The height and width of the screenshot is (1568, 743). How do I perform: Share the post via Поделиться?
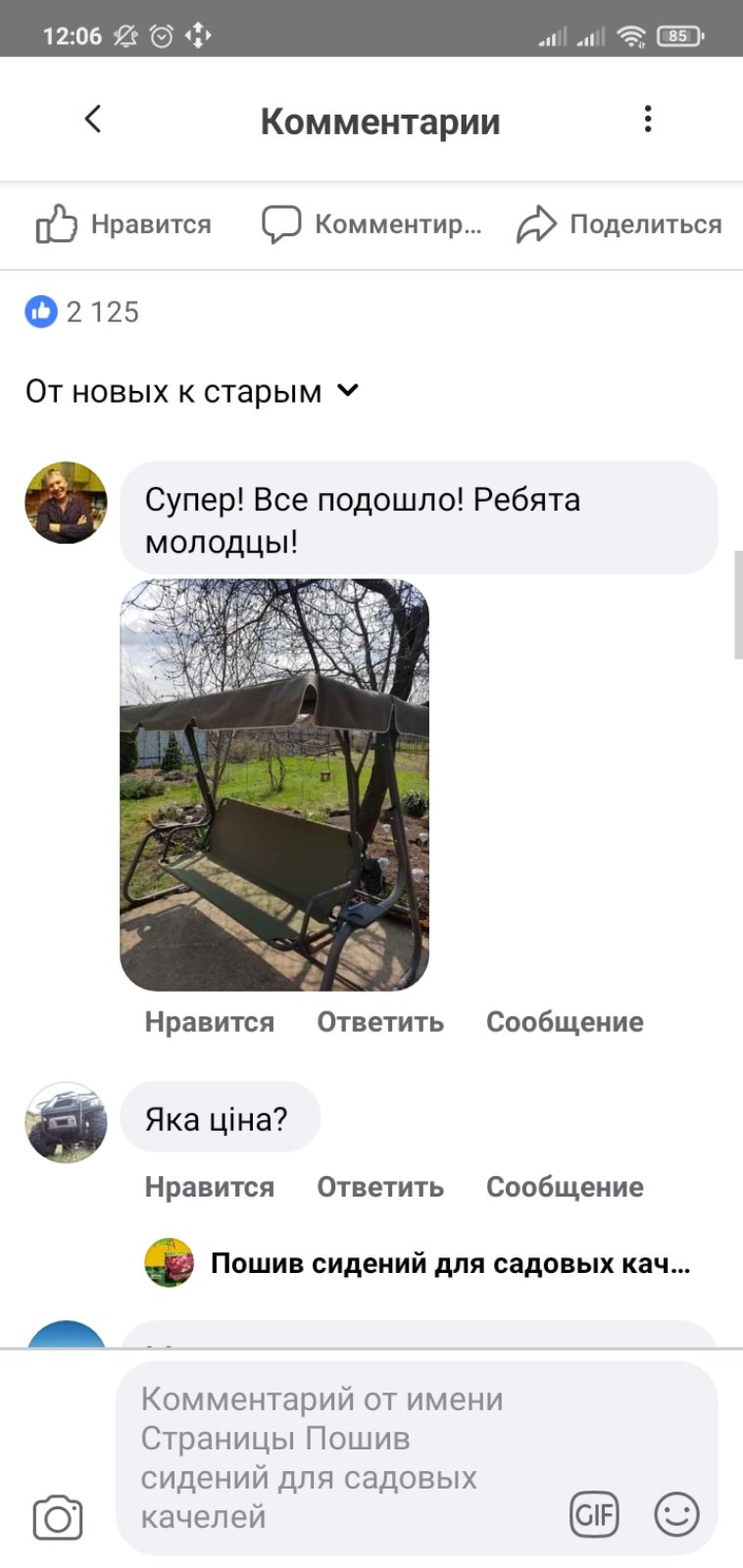pos(619,224)
